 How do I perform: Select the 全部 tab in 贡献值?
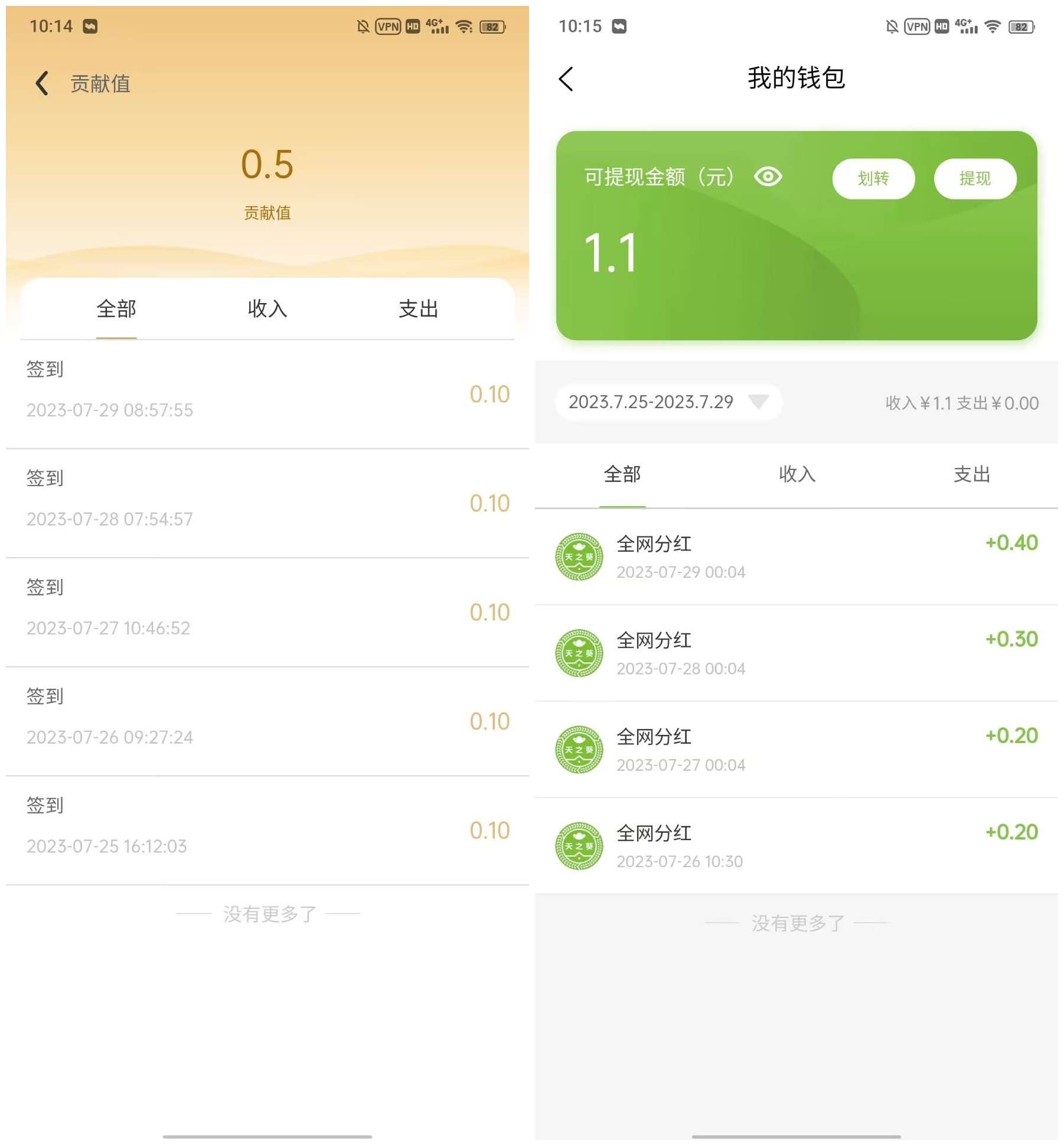coord(116,309)
